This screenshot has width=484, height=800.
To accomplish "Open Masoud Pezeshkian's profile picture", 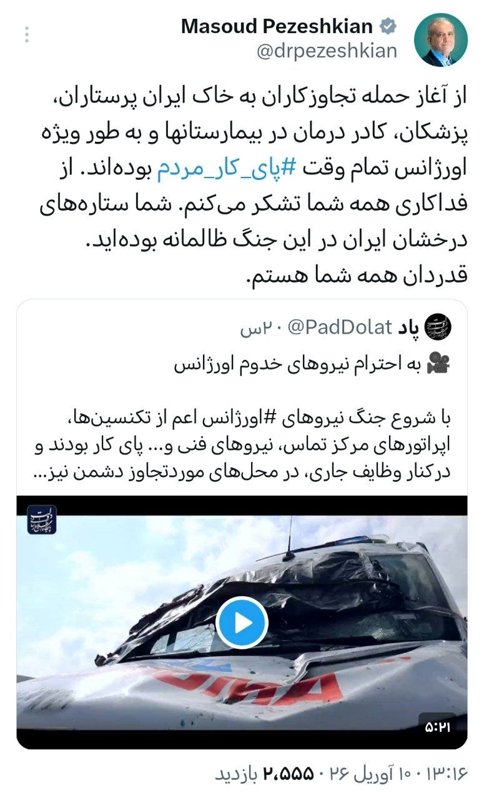I will 440,39.
